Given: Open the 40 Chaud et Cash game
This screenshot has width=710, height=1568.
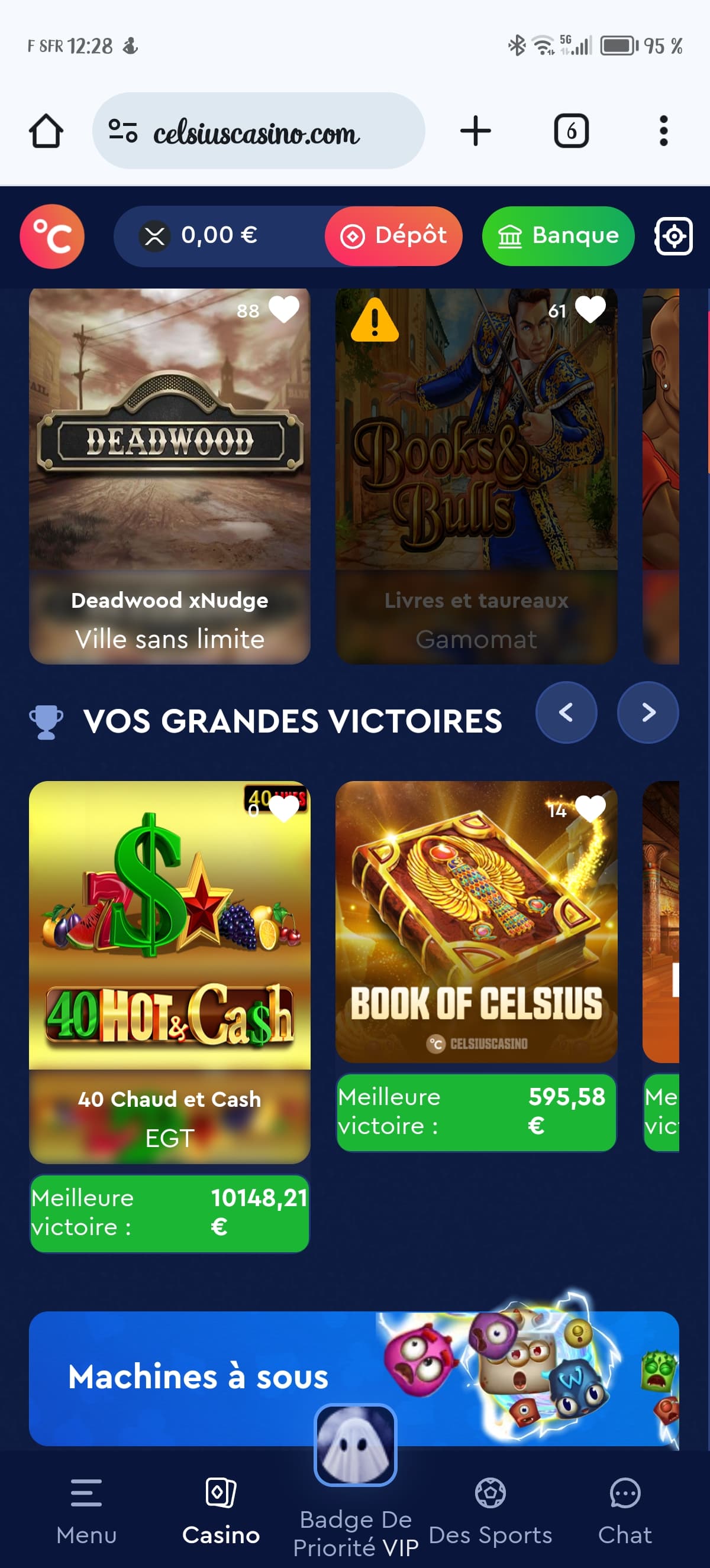Looking at the screenshot, I should [170, 972].
